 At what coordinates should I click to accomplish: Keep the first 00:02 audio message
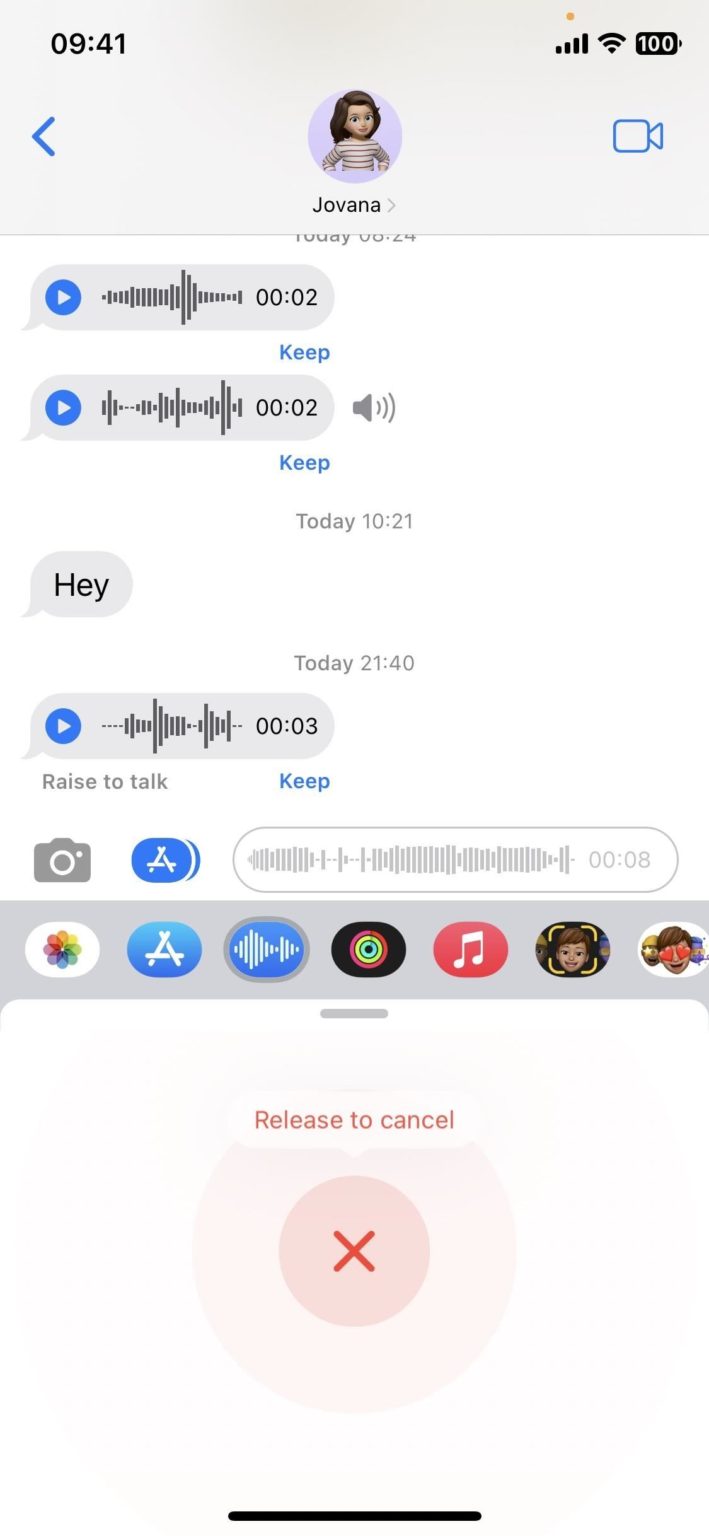pyautogui.click(x=304, y=352)
